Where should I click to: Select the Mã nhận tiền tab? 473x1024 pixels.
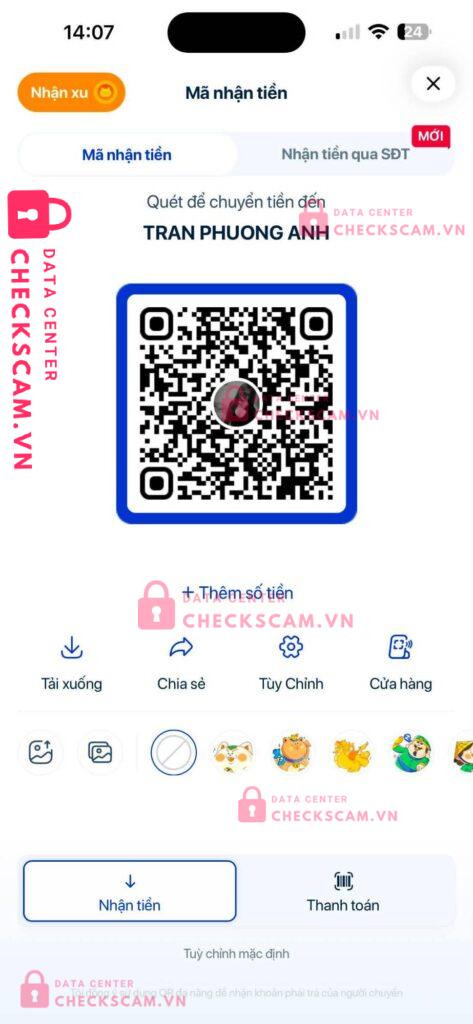tap(127, 155)
